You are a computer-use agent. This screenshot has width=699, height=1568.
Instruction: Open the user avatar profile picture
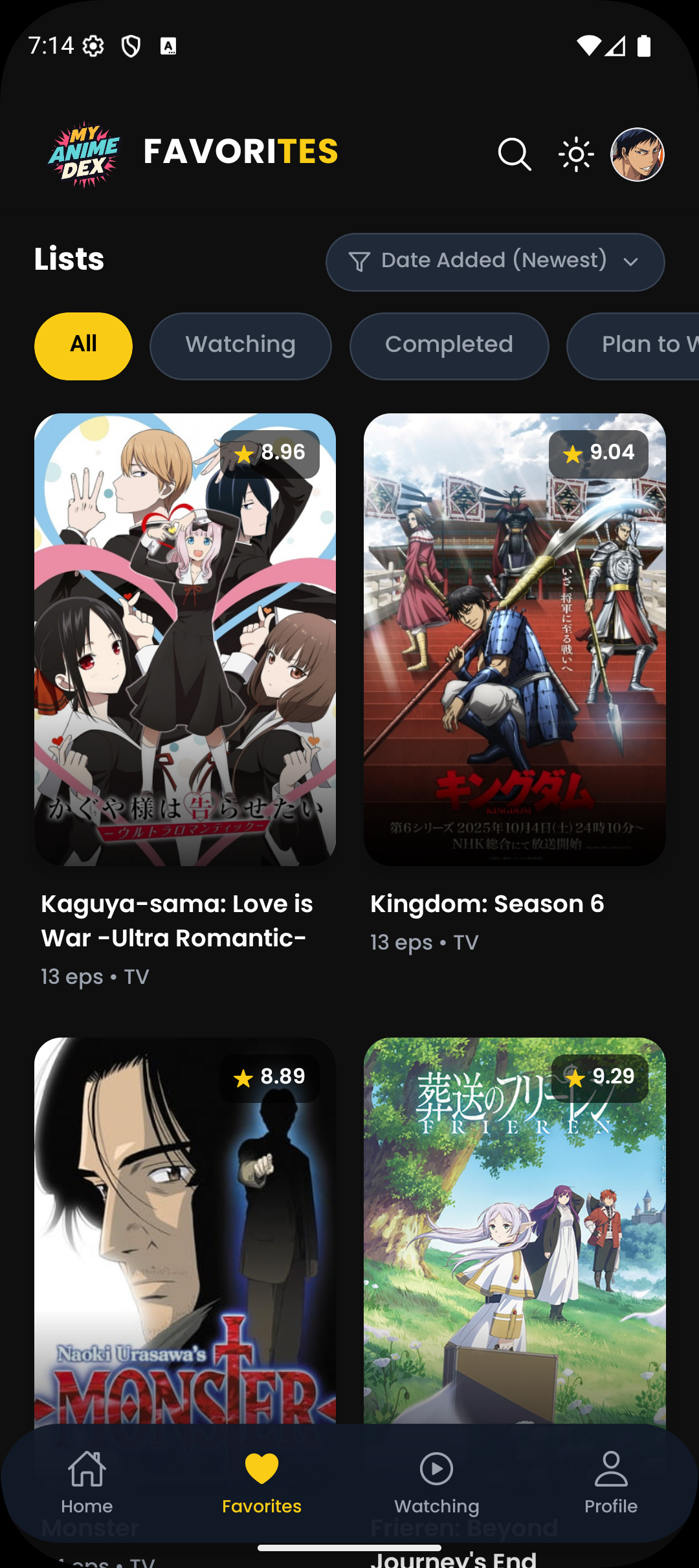(x=638, y=155)
